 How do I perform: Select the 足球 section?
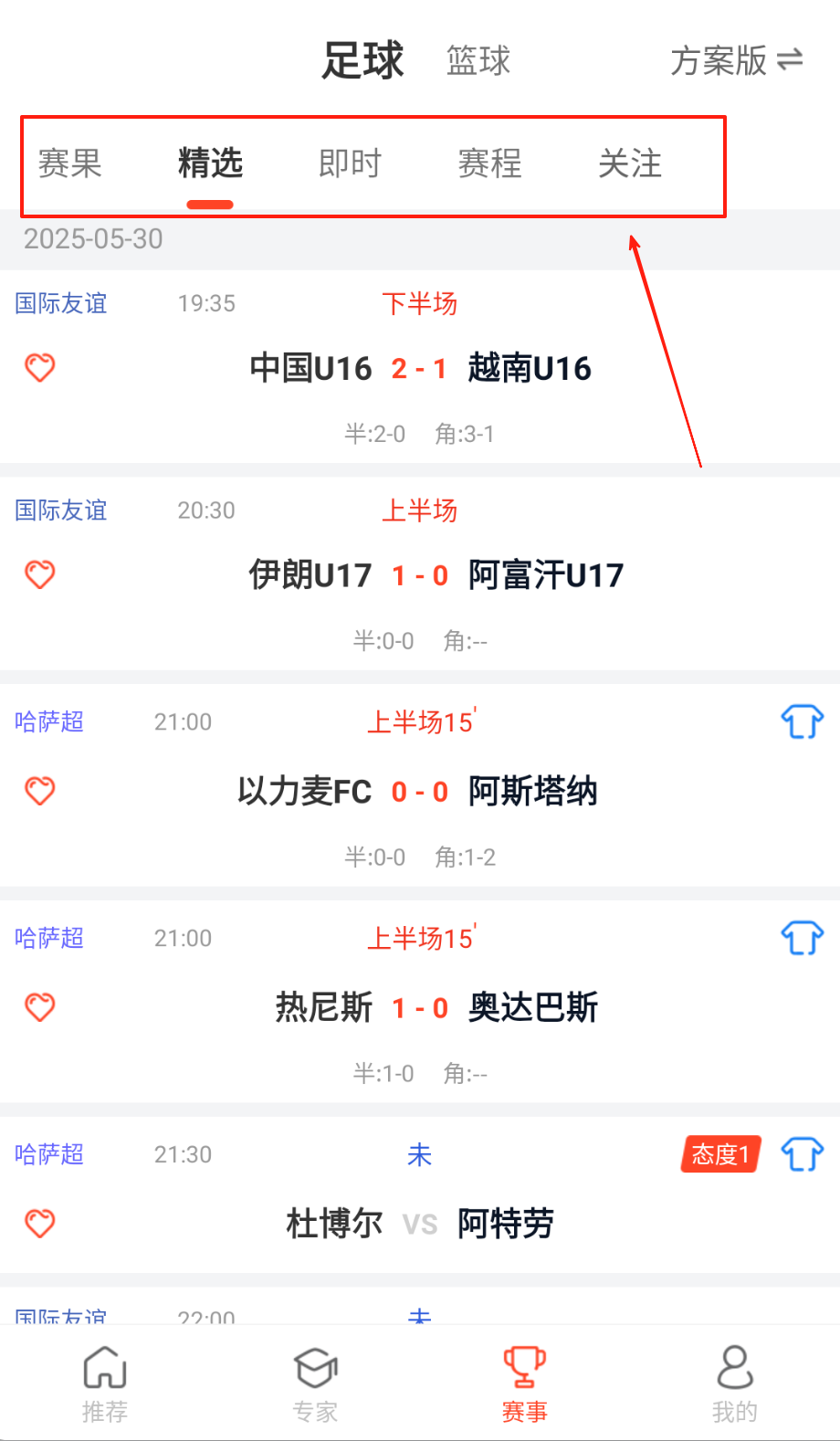coord(362,61)
